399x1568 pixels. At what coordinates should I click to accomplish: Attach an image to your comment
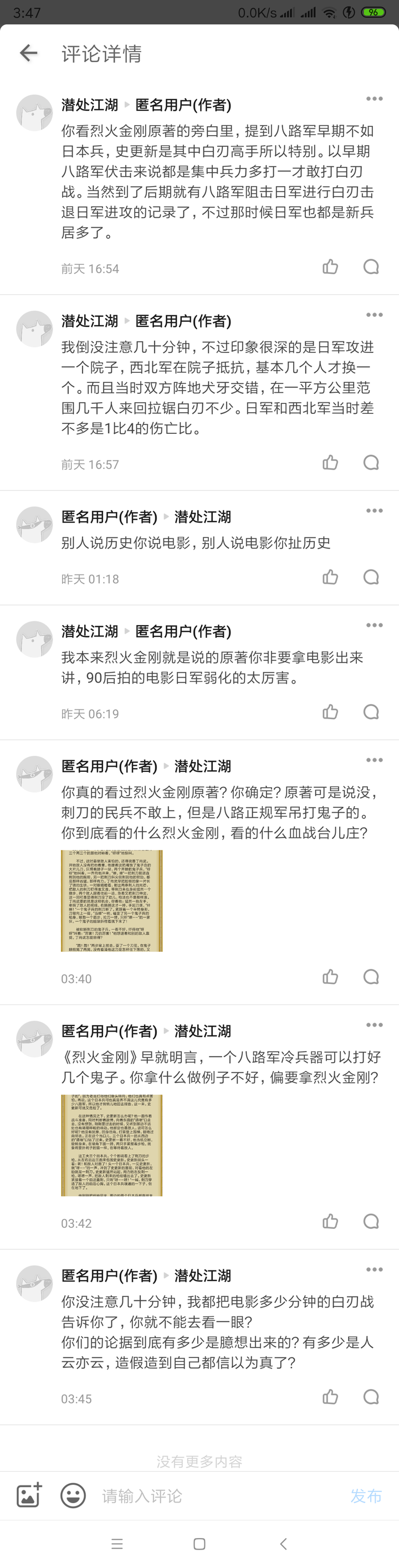coord(29,1495)
